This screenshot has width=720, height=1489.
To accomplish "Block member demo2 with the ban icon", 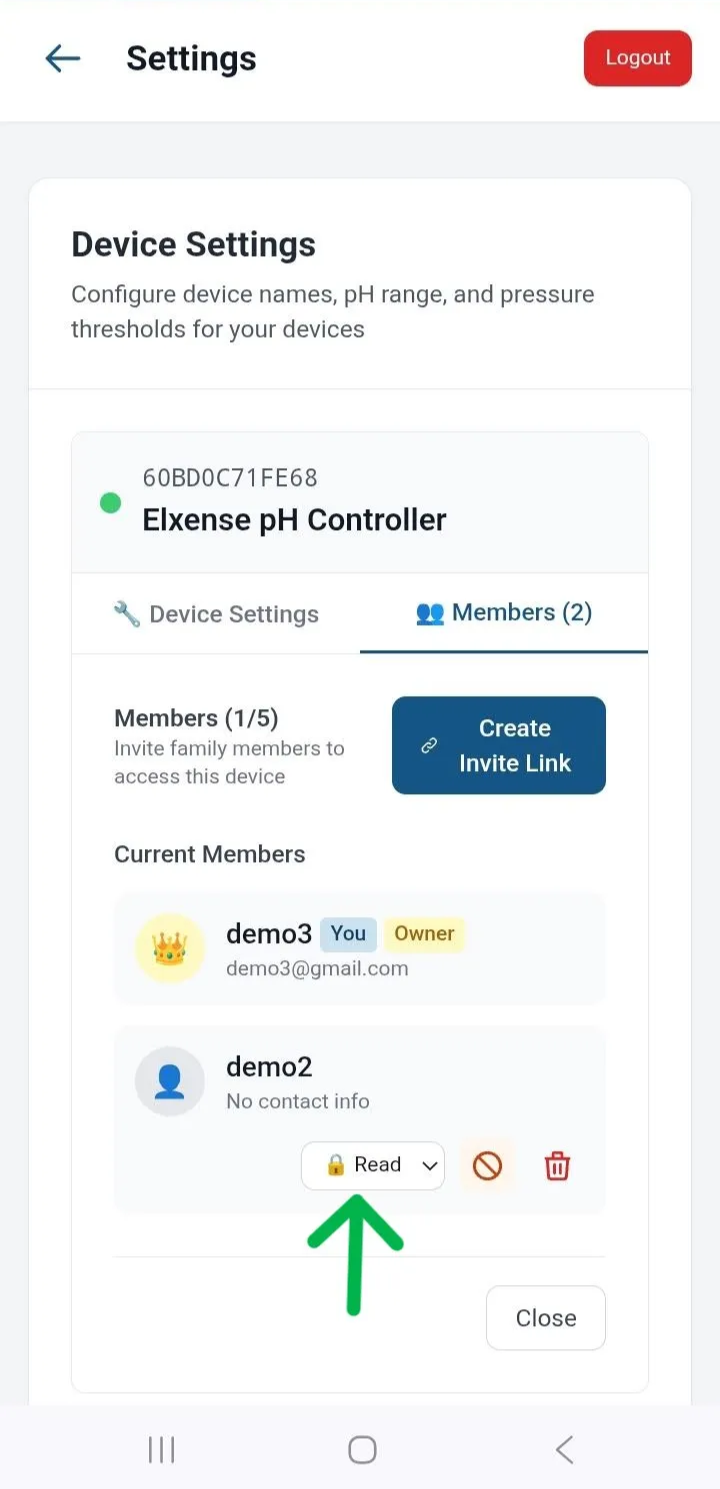I will click(487, 1165).
